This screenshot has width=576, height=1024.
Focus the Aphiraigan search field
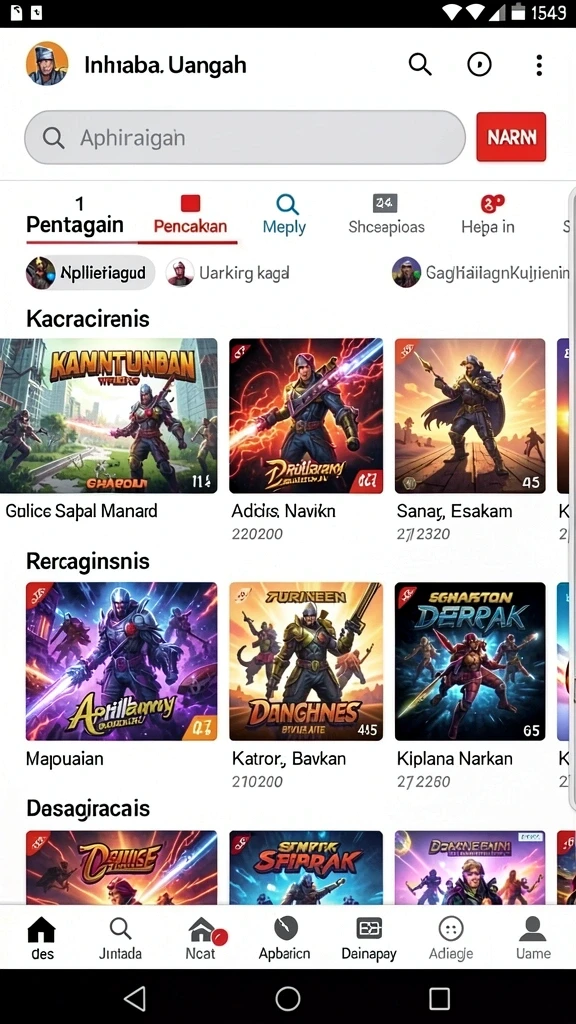245,137
